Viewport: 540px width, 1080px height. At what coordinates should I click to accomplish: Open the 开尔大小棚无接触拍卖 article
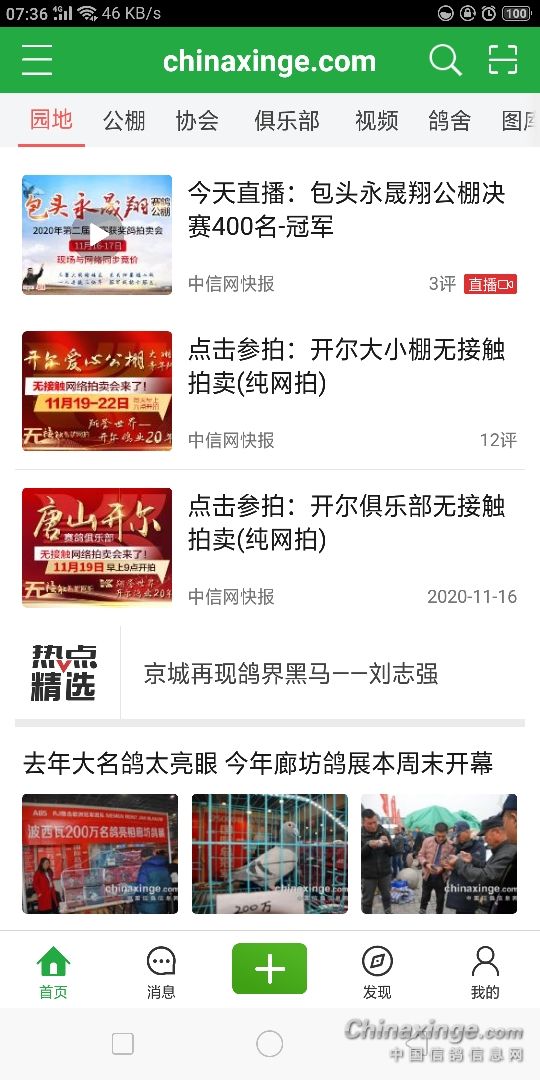point(270,391)
